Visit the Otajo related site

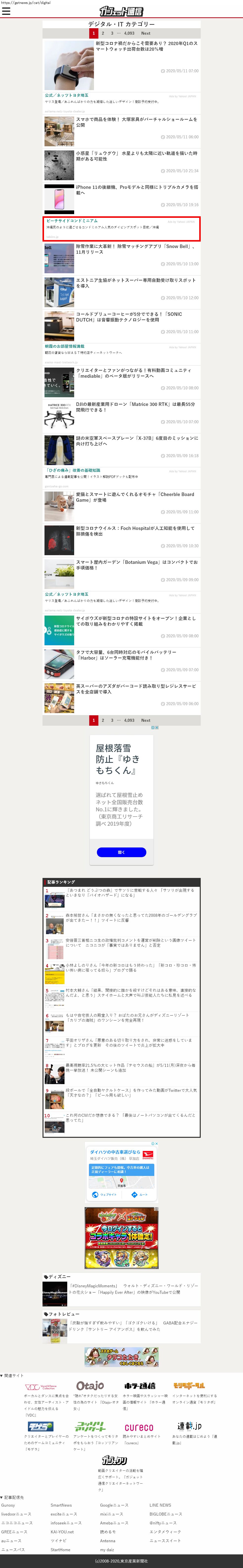pyautogui.click(x=90, y=1387)
